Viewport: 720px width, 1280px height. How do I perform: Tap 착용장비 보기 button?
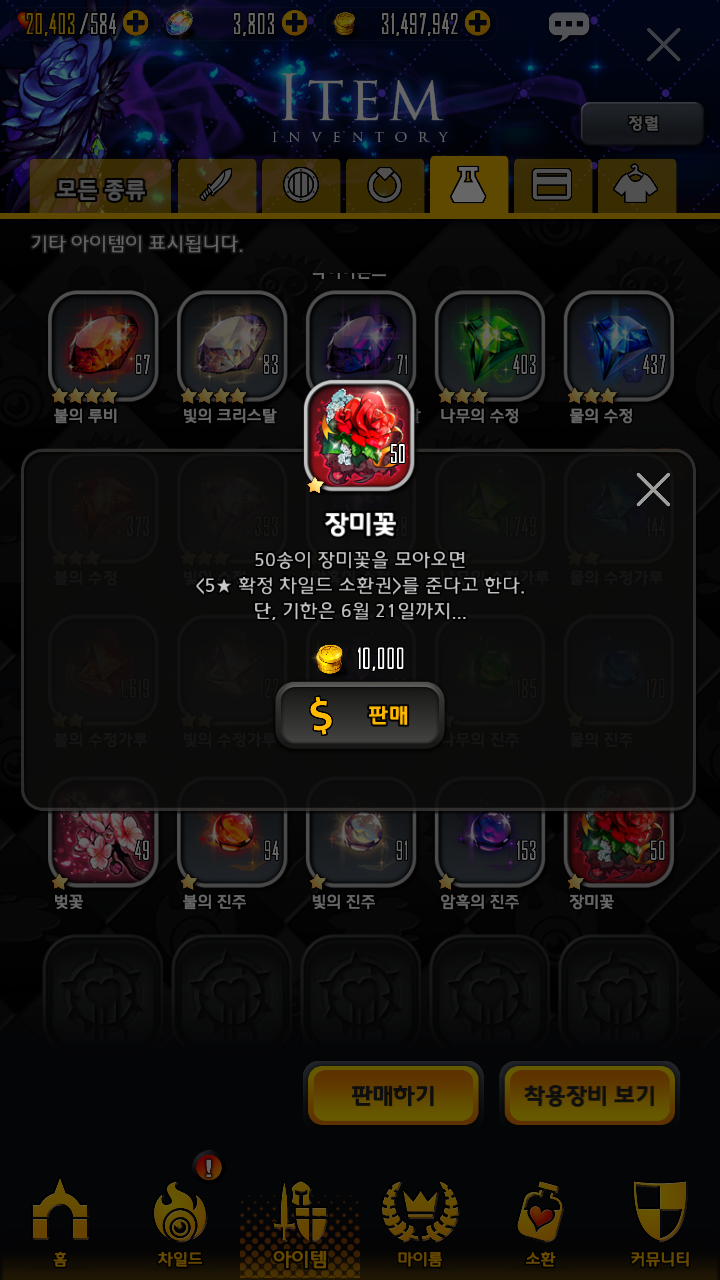[x=589, y=1095]
